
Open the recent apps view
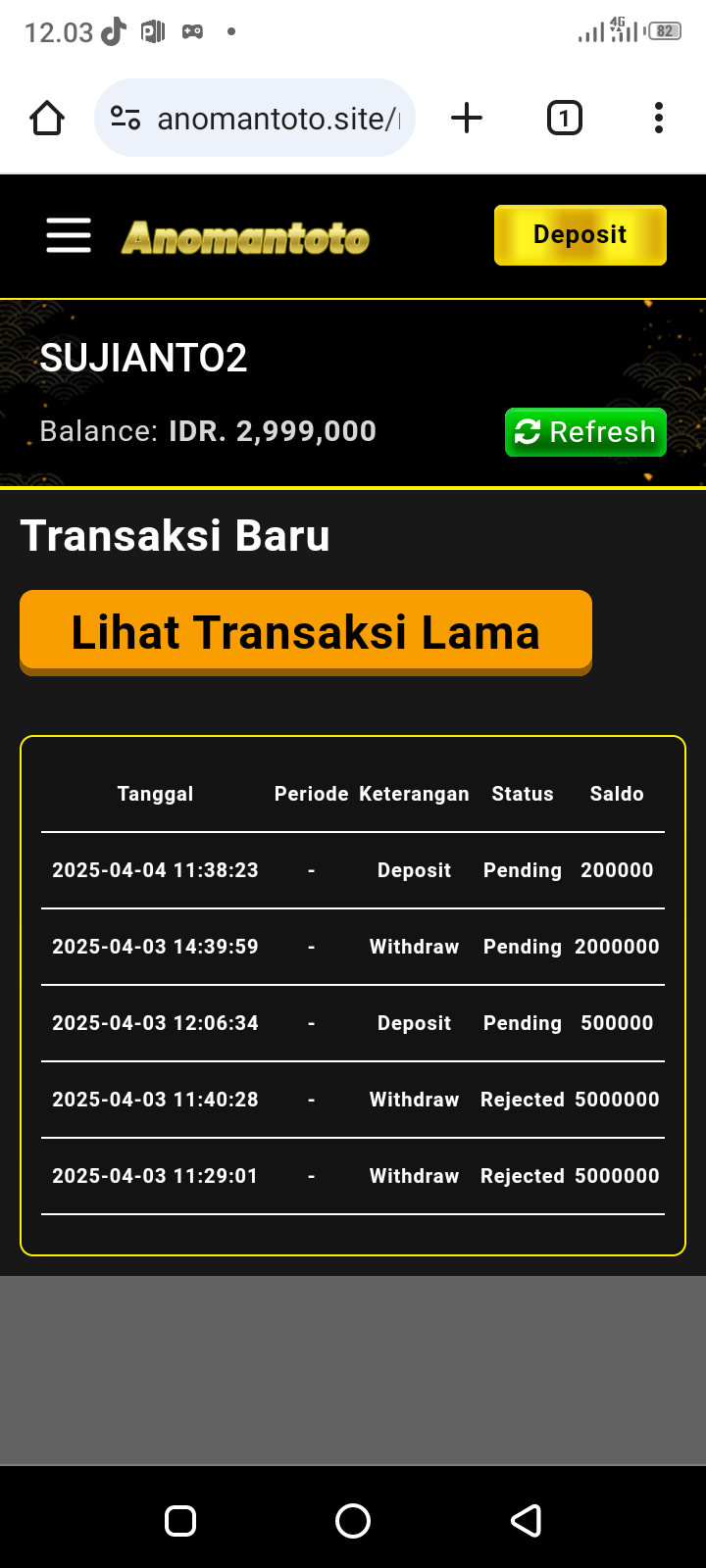pos(180,1521)
